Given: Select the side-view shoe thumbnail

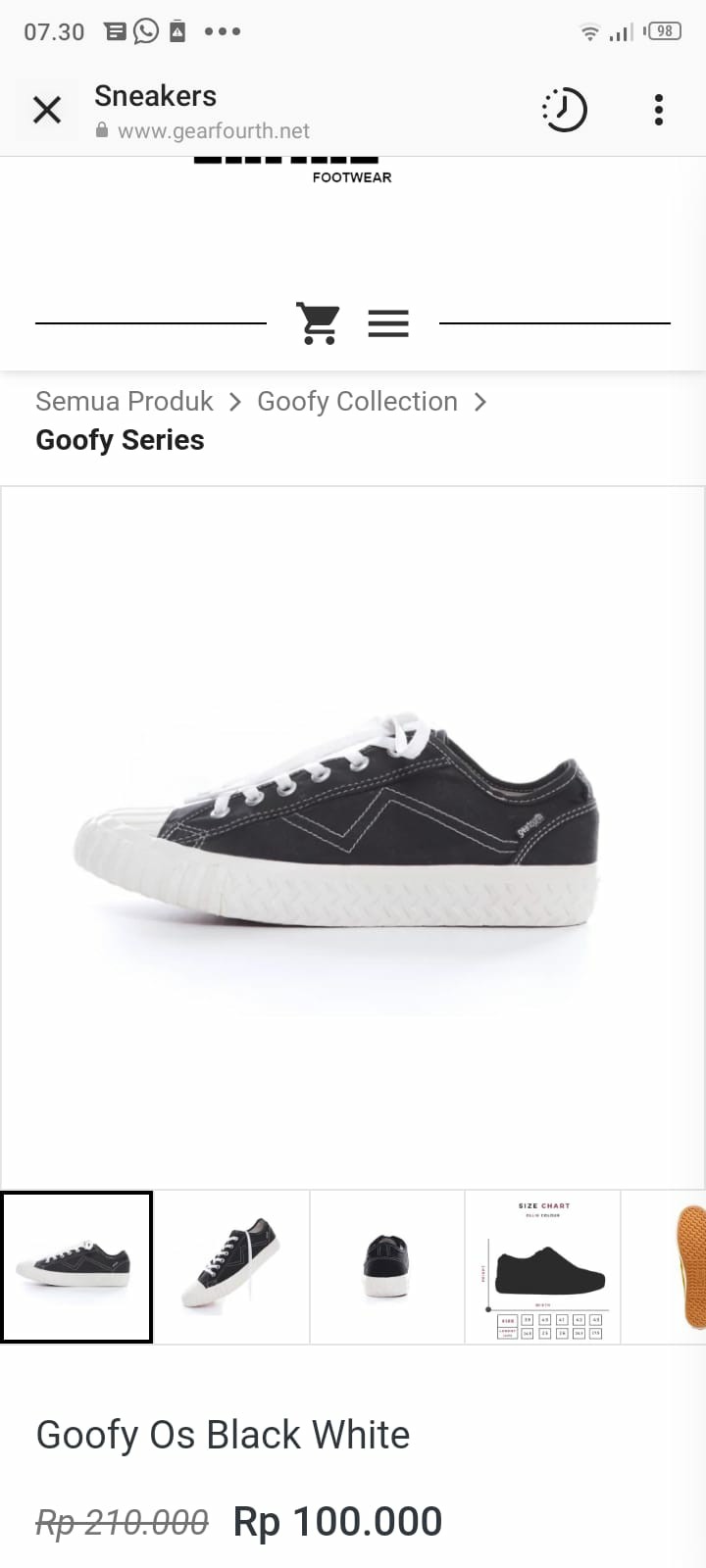Looking at the screenshot, I should point(76,1267).
